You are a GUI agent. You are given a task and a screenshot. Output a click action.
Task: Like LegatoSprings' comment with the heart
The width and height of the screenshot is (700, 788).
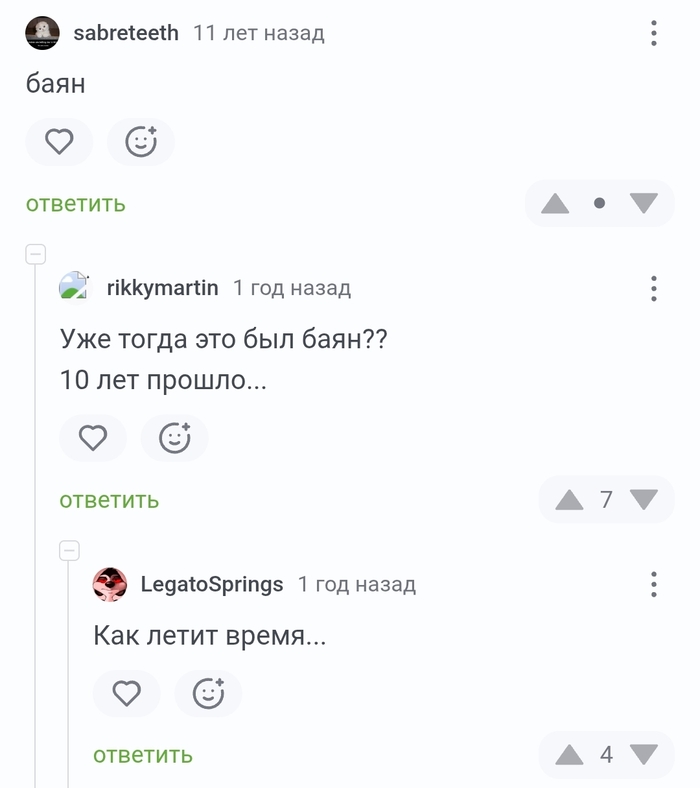(126, 693)
